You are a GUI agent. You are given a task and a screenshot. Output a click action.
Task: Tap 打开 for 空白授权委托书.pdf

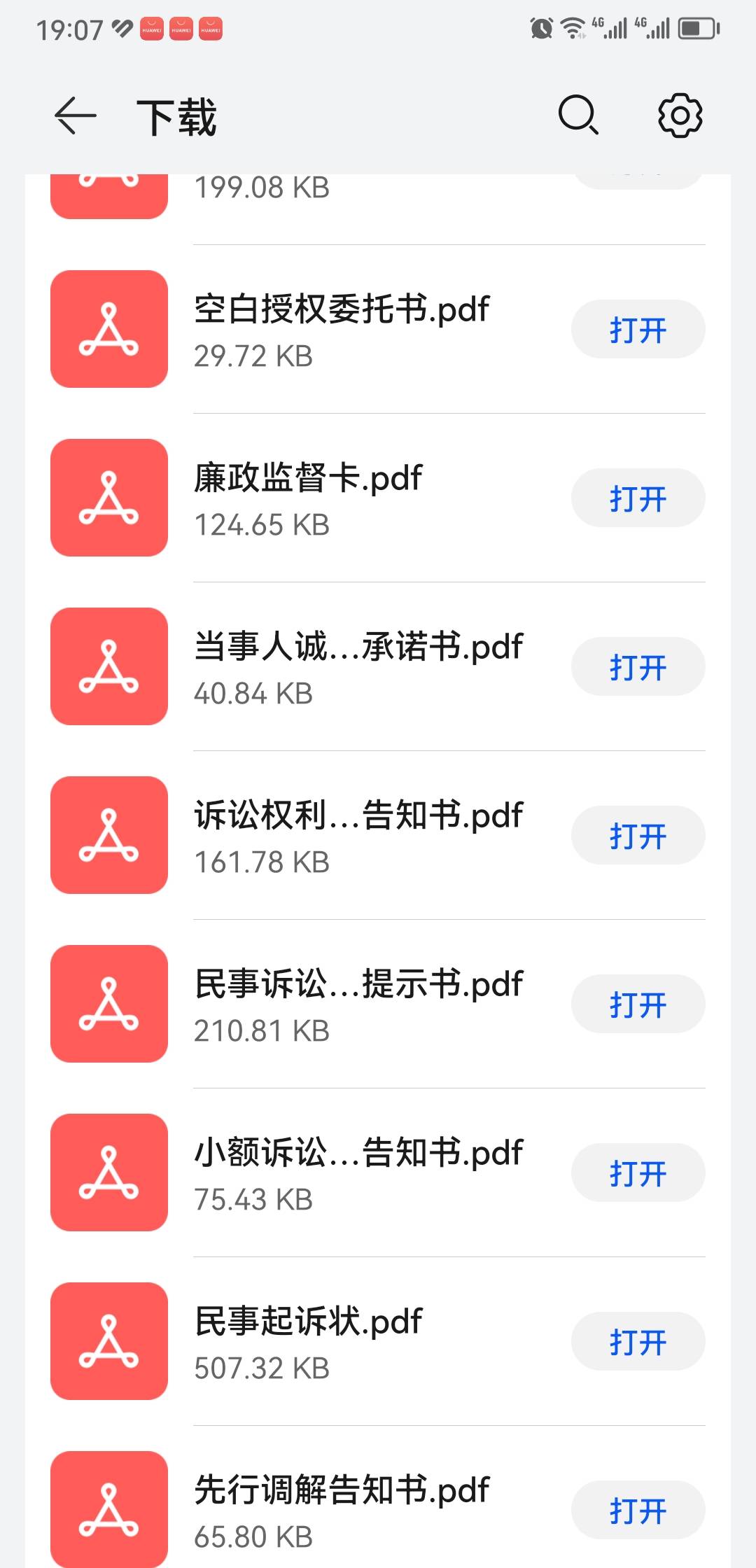[638, 330]
